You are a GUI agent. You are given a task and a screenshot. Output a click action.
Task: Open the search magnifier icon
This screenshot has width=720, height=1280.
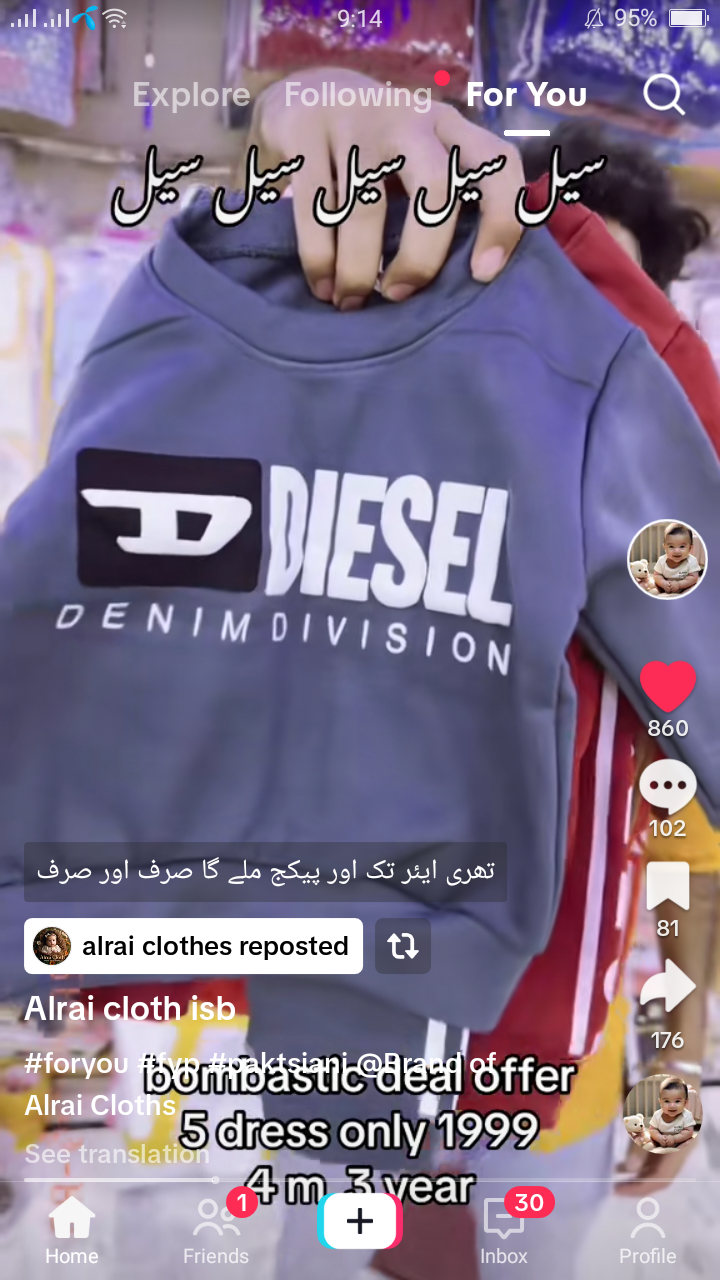(663, 95)
